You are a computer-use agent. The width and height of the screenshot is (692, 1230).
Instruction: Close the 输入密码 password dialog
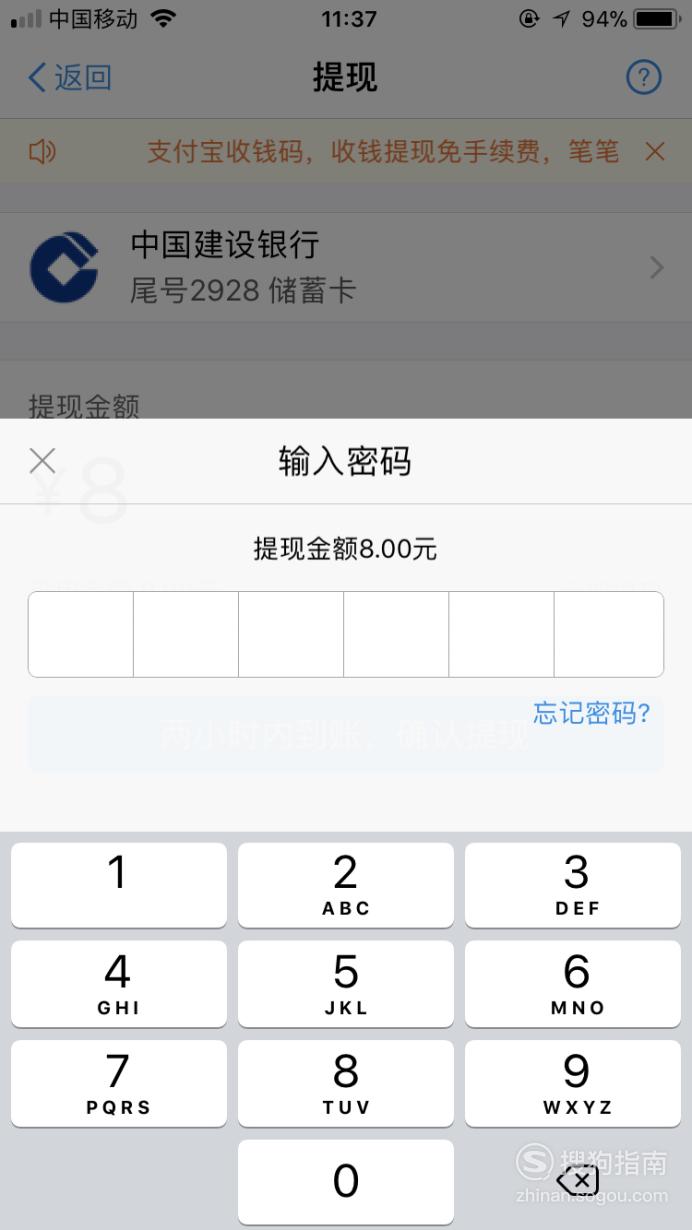[x=42, y=461]
